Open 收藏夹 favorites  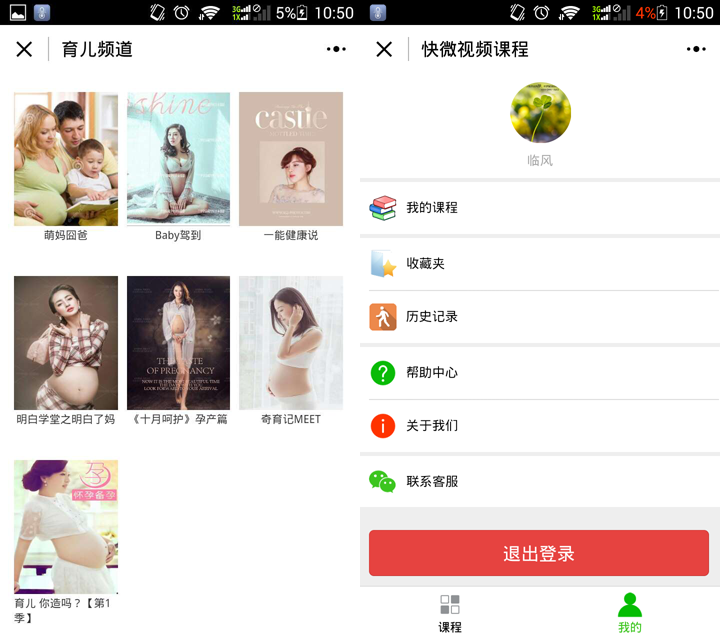[539, 264]
